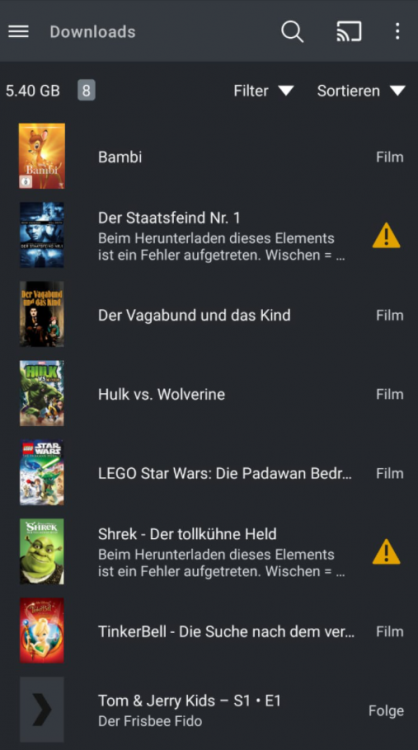This screenshot has width=418, height=750.
Task: Open Tom & Jerry Kids S1 E1 episode
Action: coord(209,710)
